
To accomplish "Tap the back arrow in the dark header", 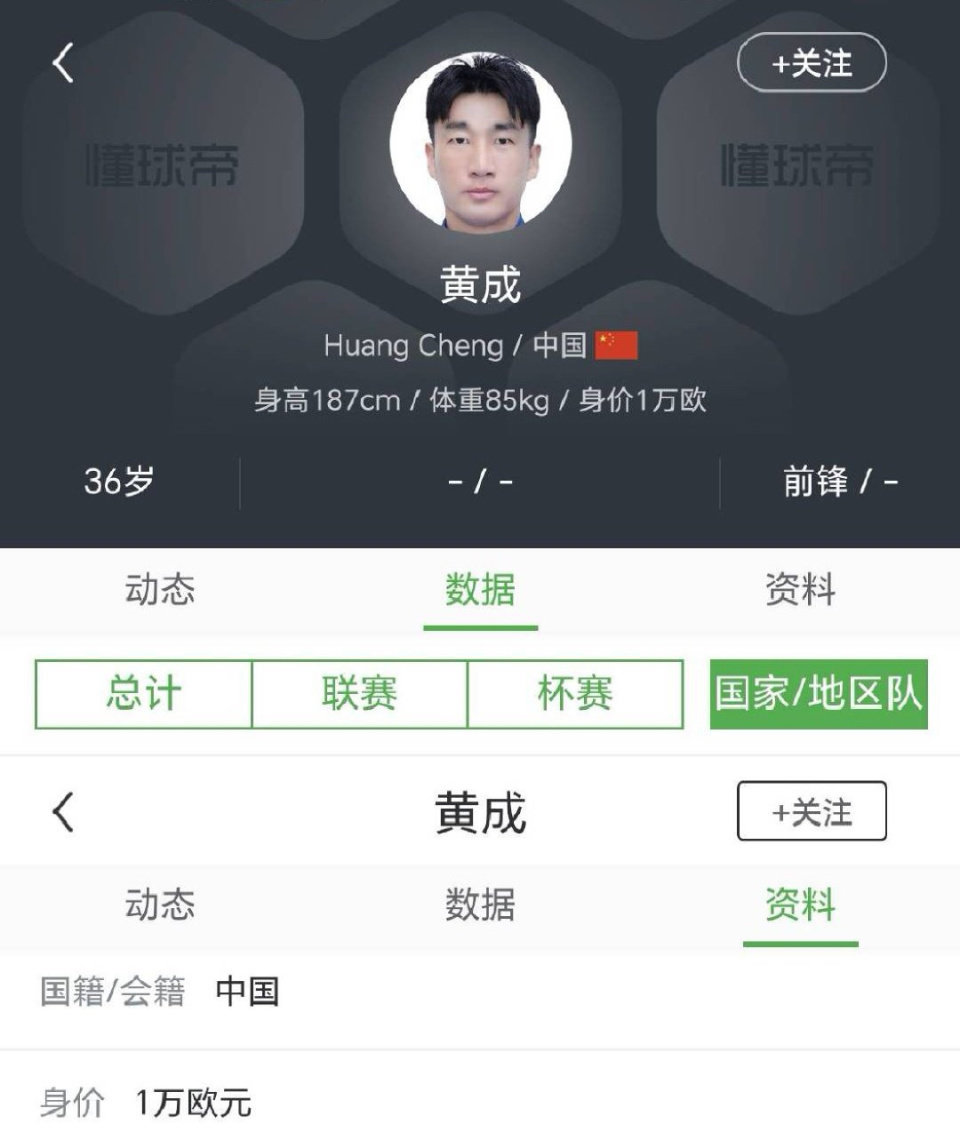I will click(64, 64).
